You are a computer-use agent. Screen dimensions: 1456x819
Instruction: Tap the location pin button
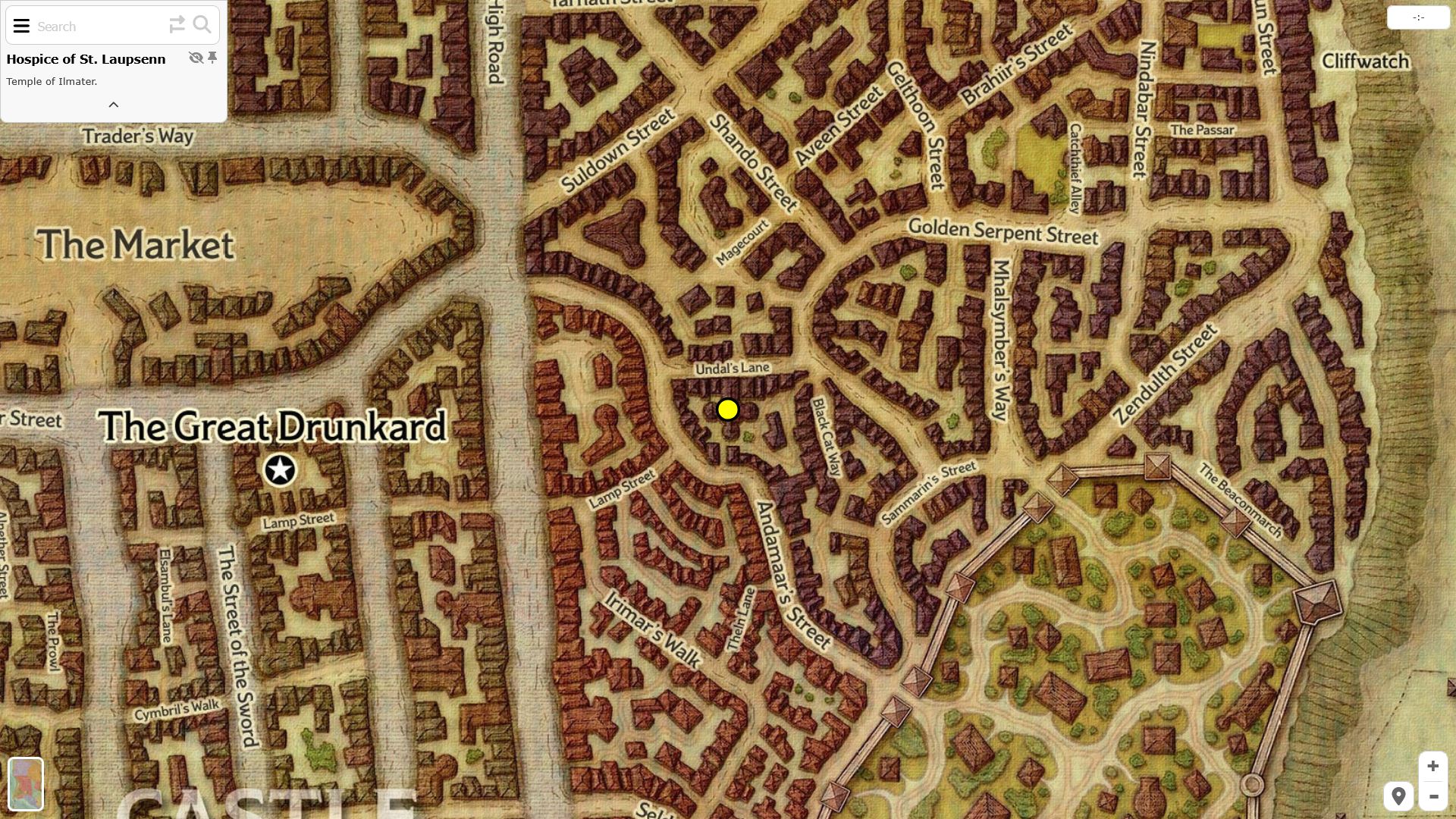[x=1398, y=796]
